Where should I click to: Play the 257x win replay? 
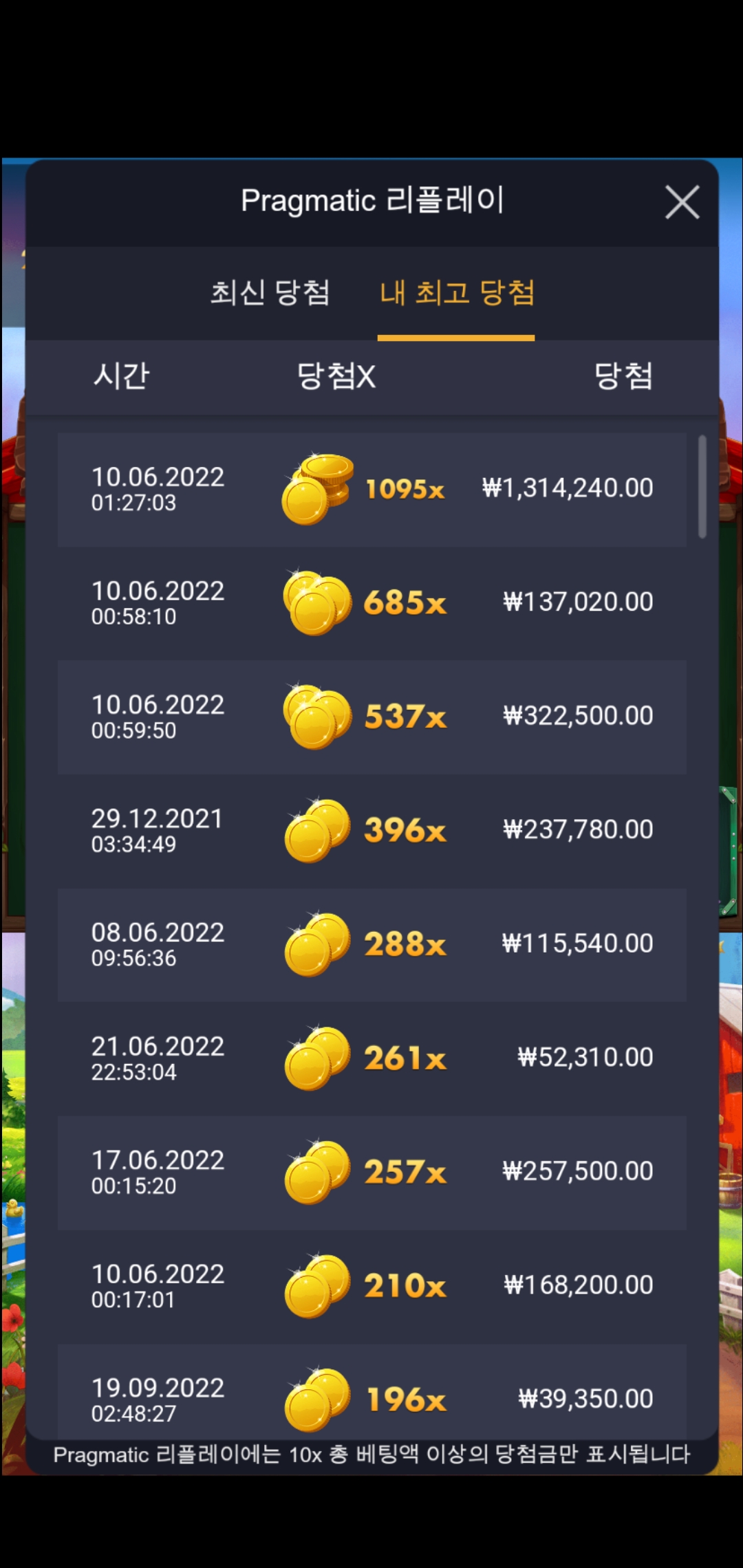click(x=371, y=1172)
